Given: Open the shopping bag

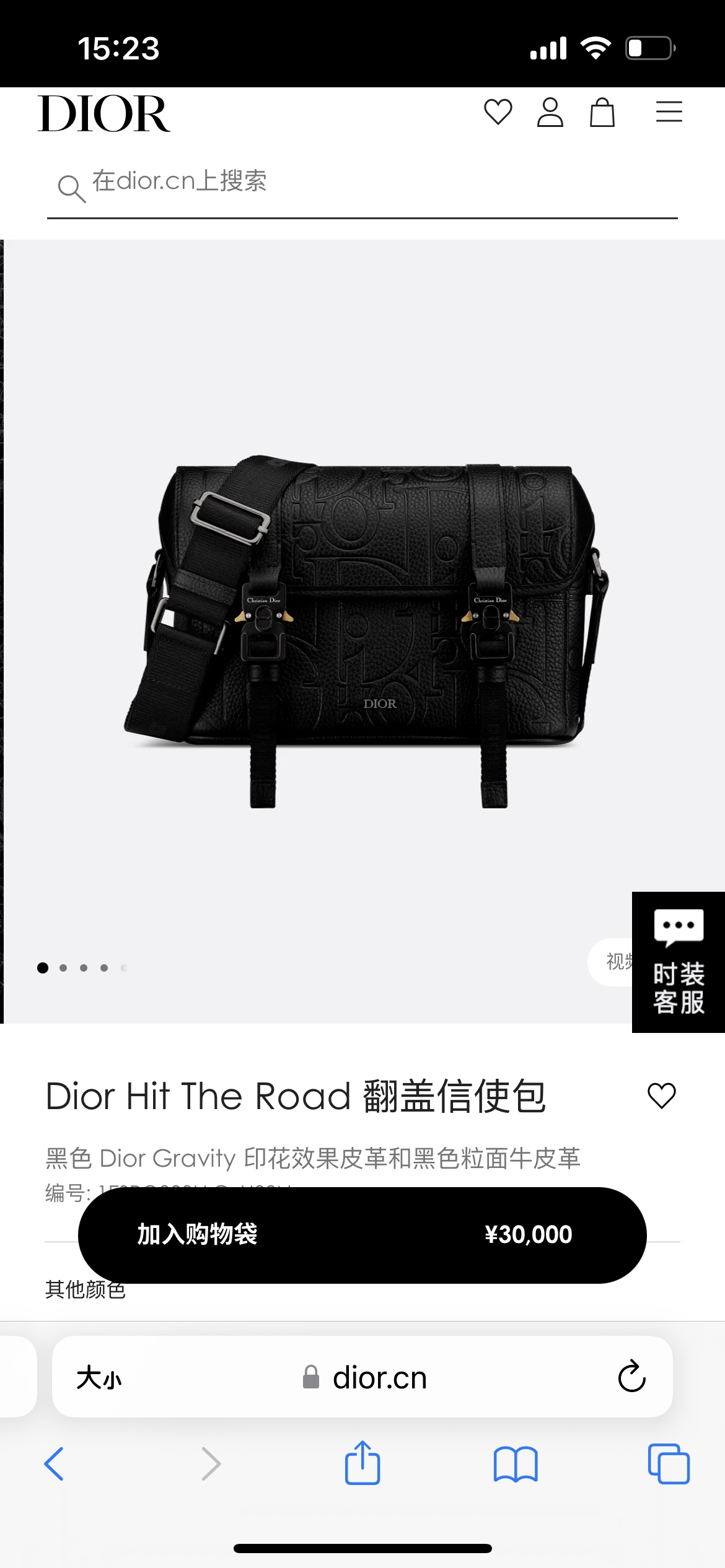Looking at the screenshot, I should pyautogui.click(x=602, y=113).
